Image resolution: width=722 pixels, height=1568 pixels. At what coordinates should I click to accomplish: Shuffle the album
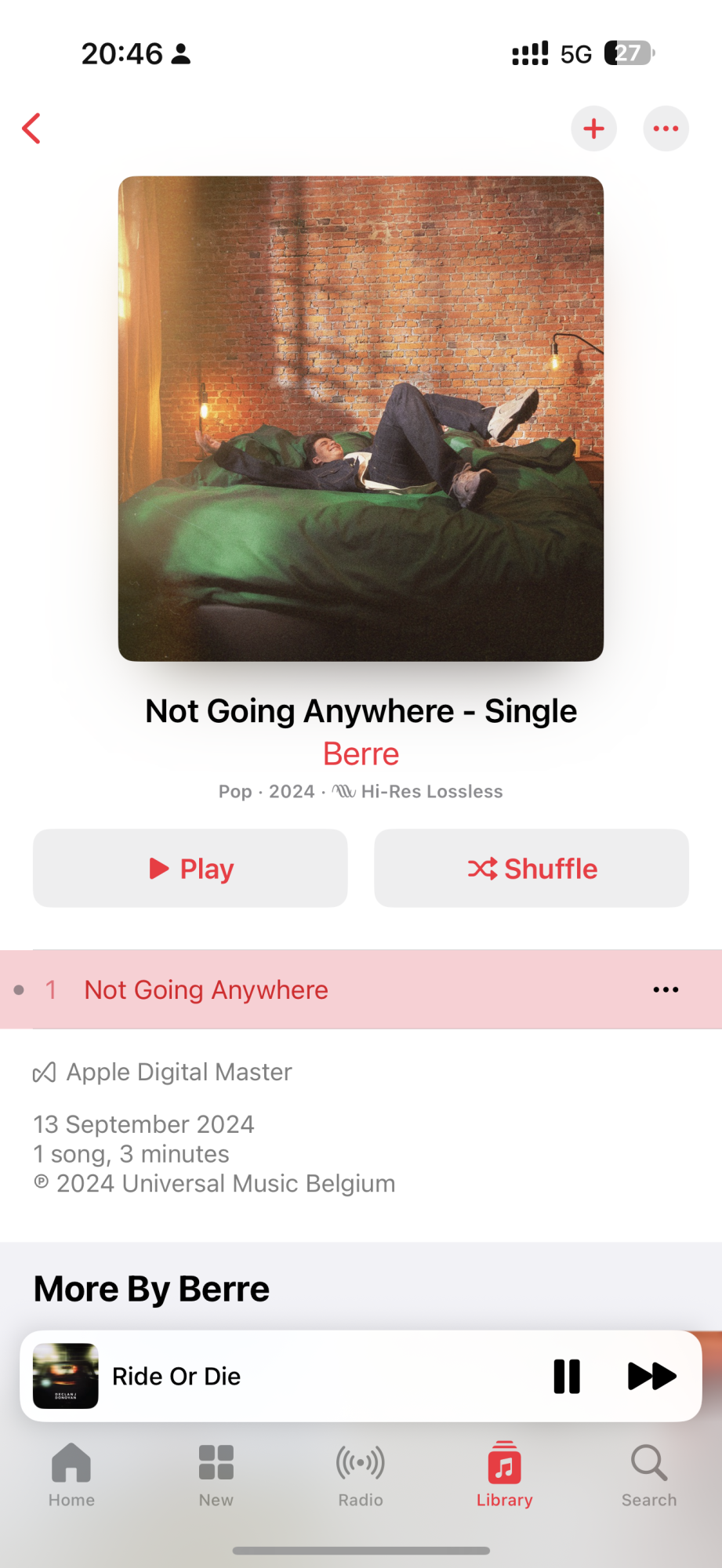[532, 869]
